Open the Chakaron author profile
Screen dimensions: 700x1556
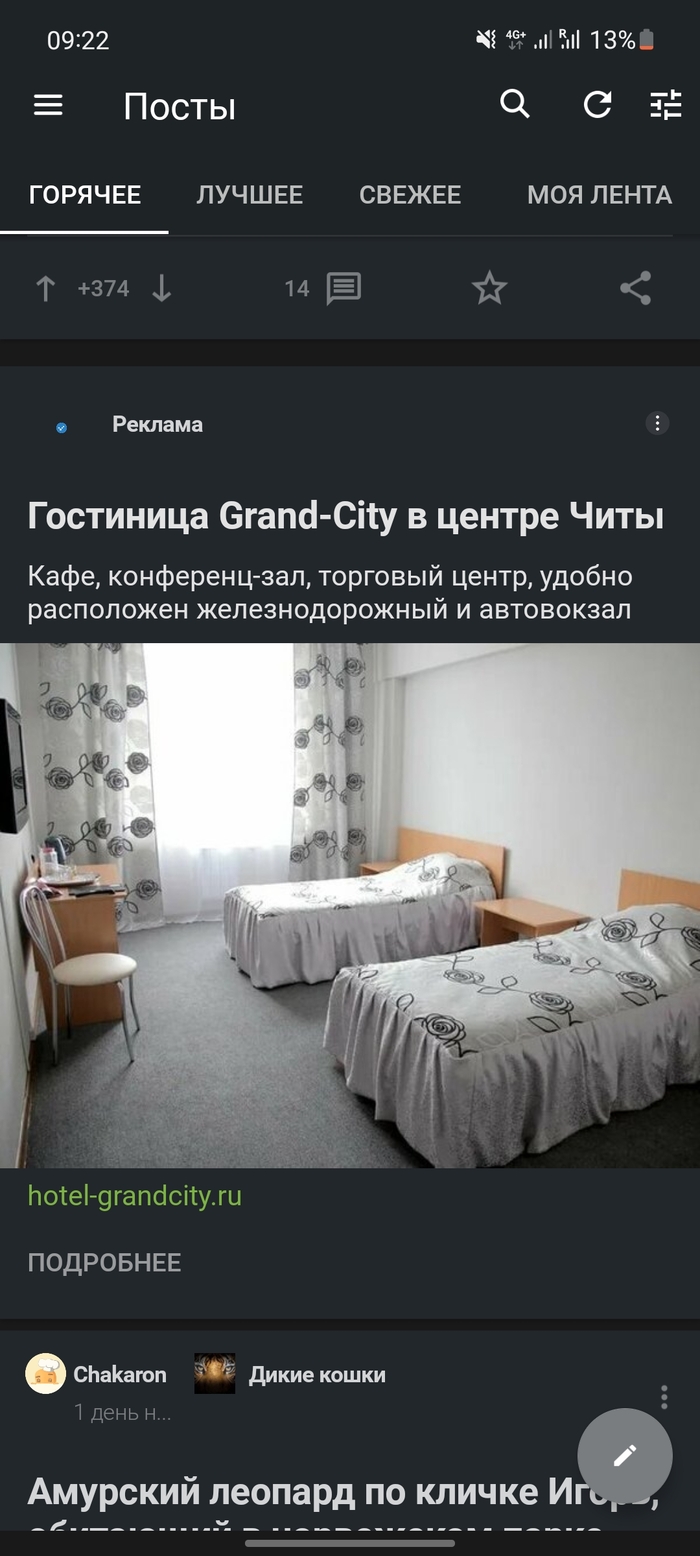(x=119, y=1375)
